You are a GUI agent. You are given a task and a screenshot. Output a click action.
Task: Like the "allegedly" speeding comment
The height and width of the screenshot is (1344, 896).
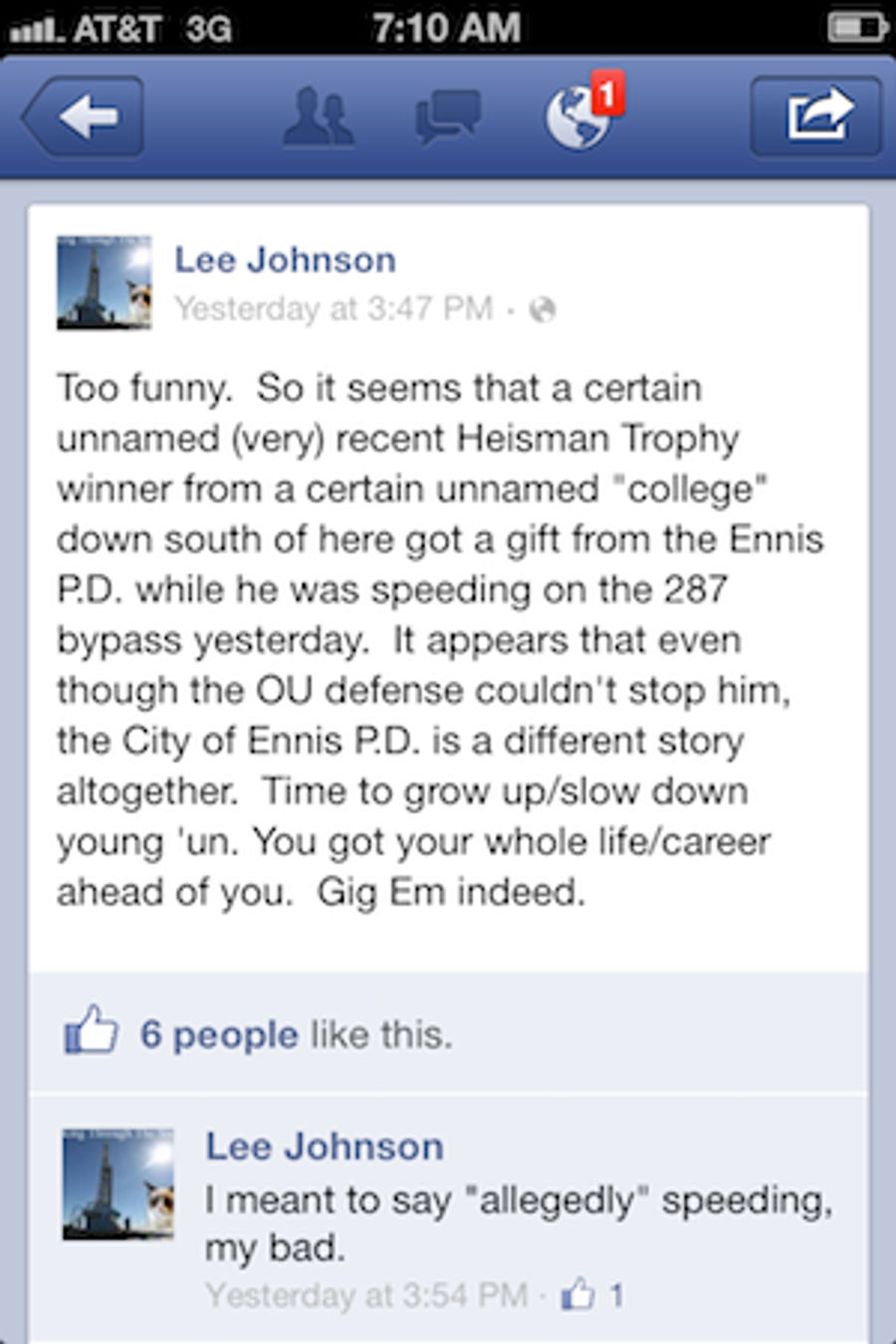578,1295
